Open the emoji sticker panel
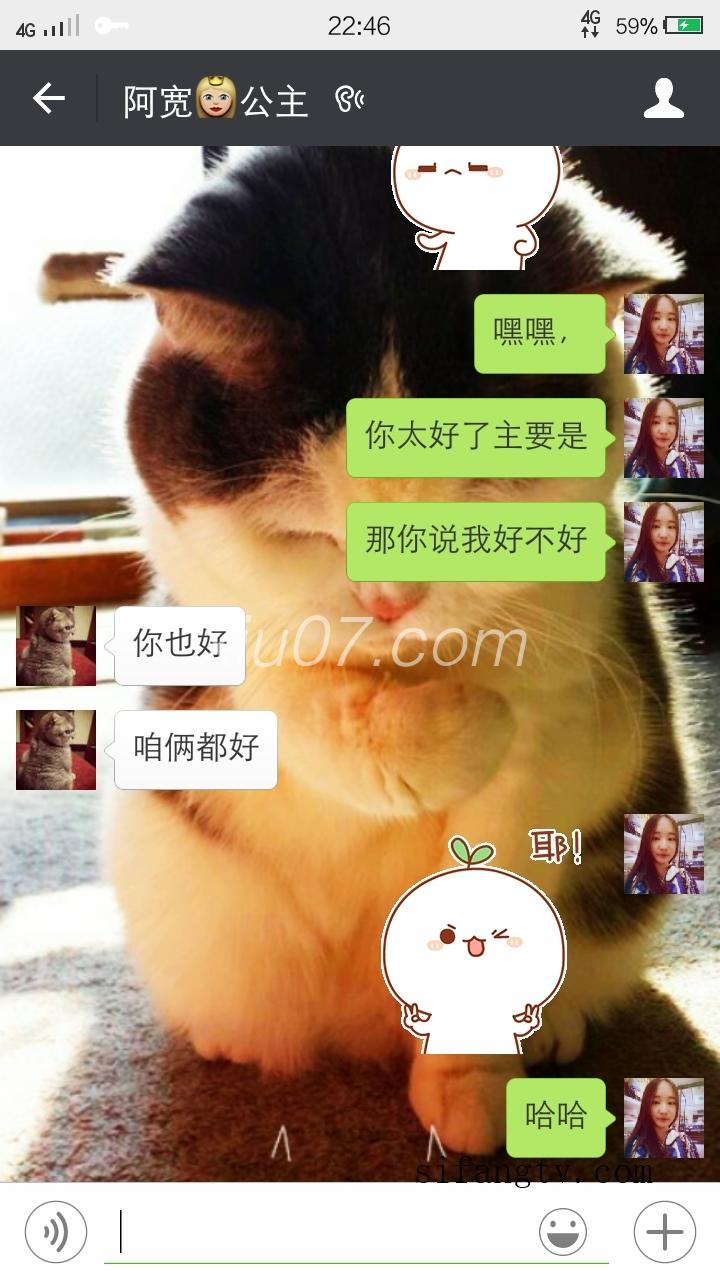The width and height of the screenshot is (720, 1280). coord(563,1232)
